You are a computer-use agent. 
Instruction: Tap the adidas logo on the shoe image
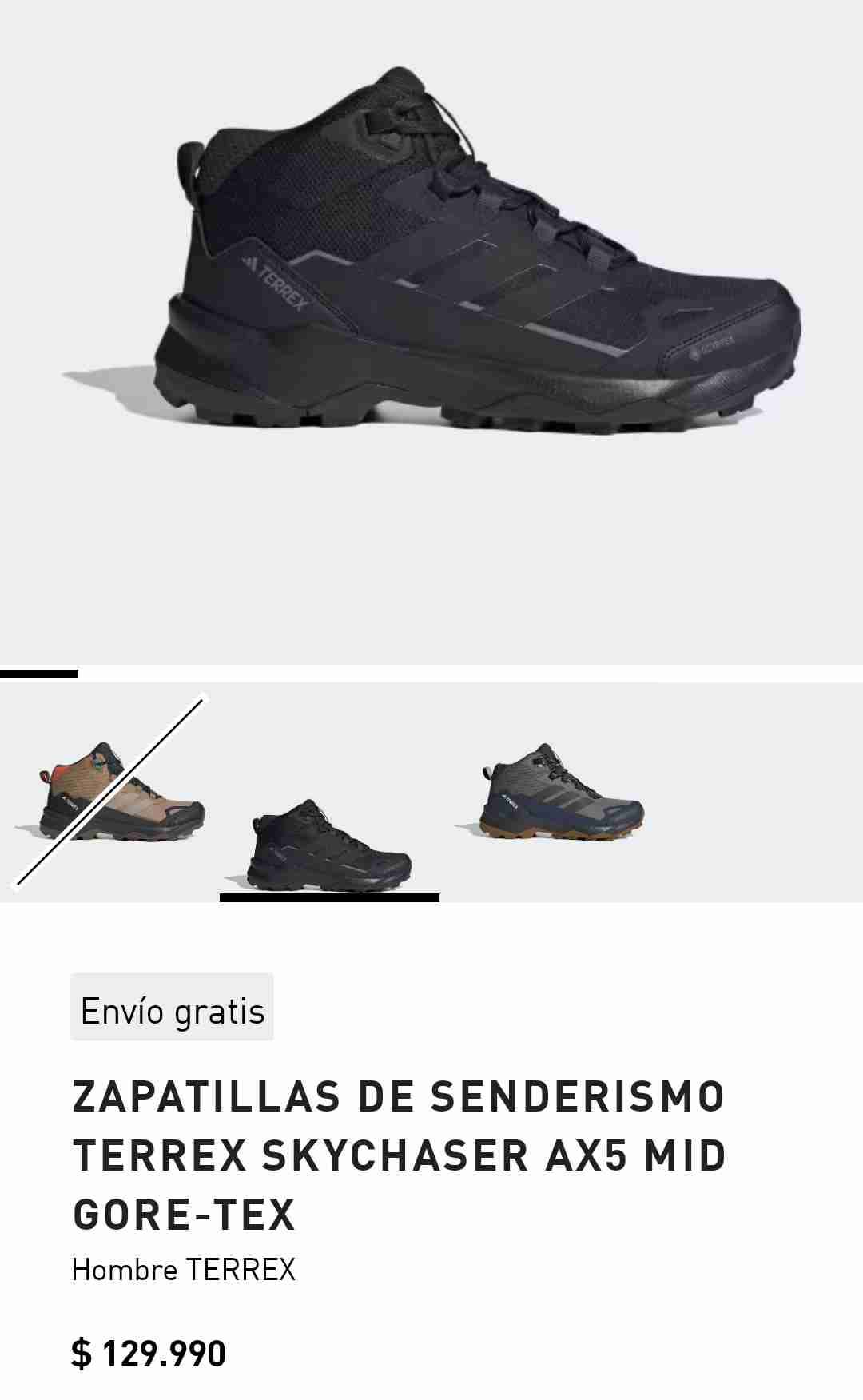[x=250, y=264]
